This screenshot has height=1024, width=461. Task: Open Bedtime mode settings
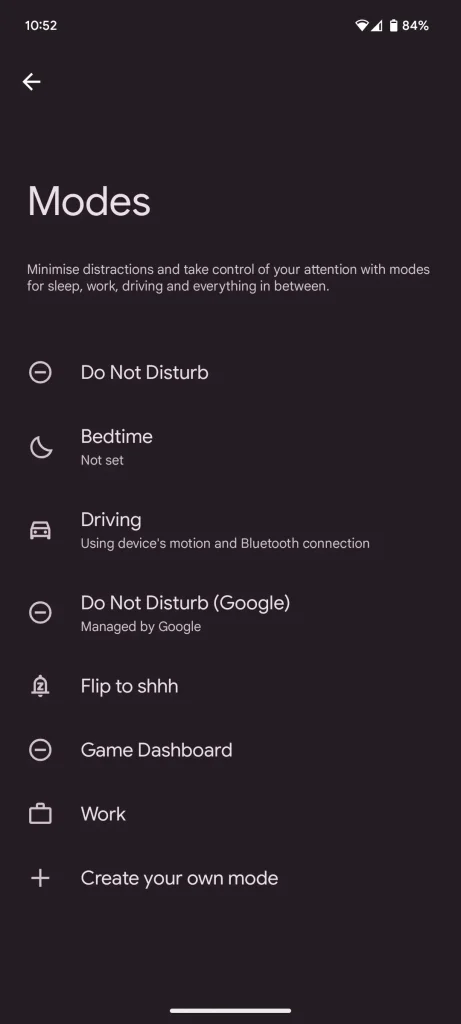[230, 447]
